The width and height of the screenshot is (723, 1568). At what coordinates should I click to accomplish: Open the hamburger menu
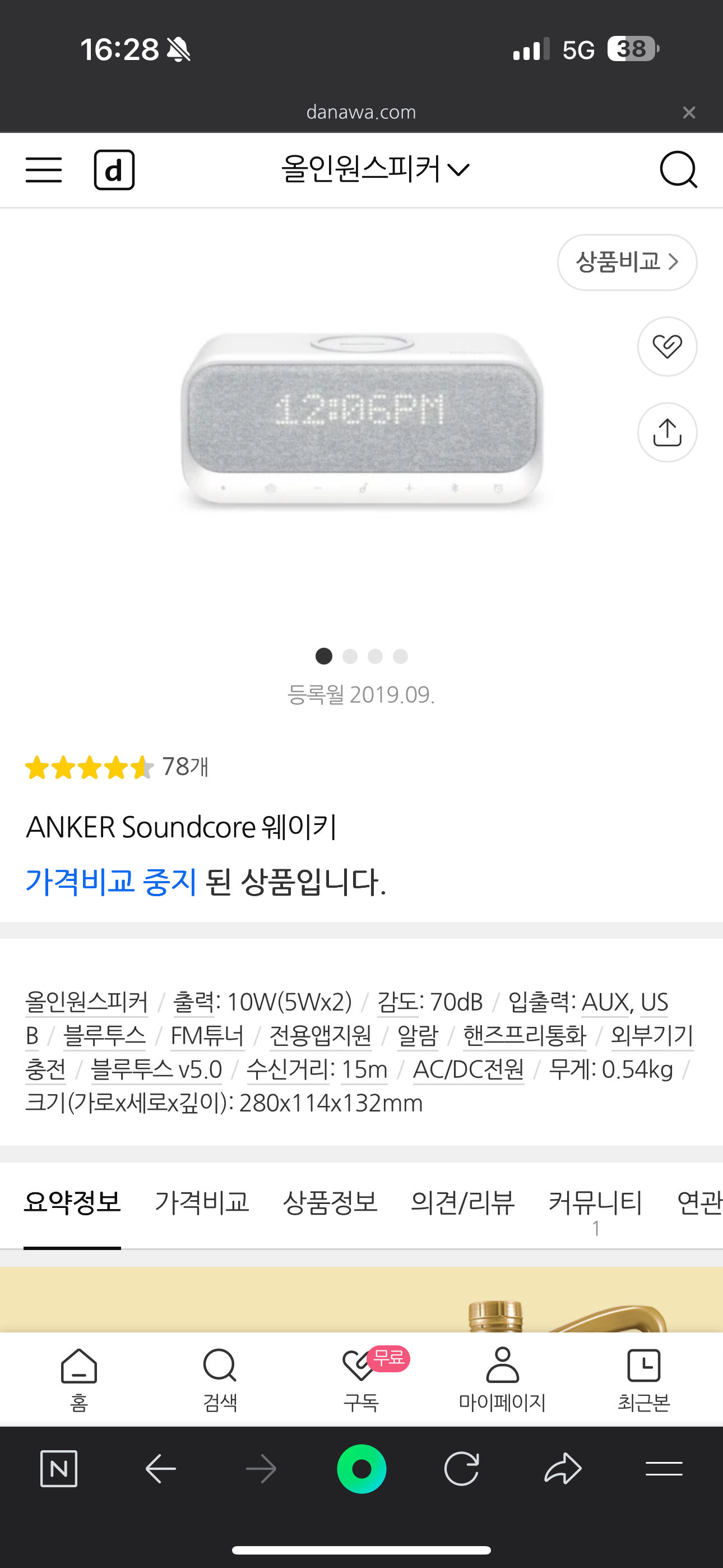(x=43, y=170)
